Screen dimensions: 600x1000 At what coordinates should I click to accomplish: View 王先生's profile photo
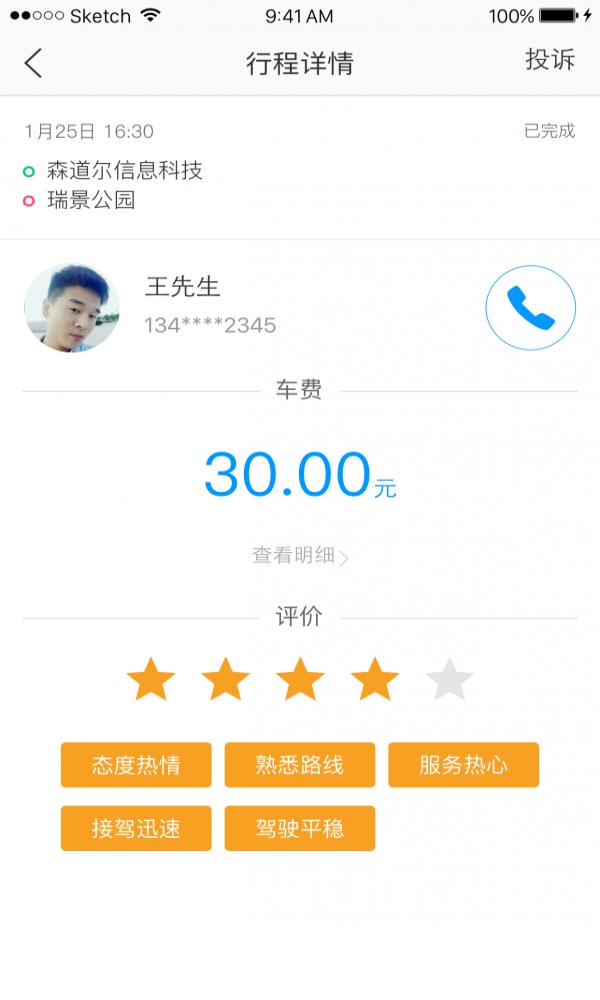click(72, 308)
